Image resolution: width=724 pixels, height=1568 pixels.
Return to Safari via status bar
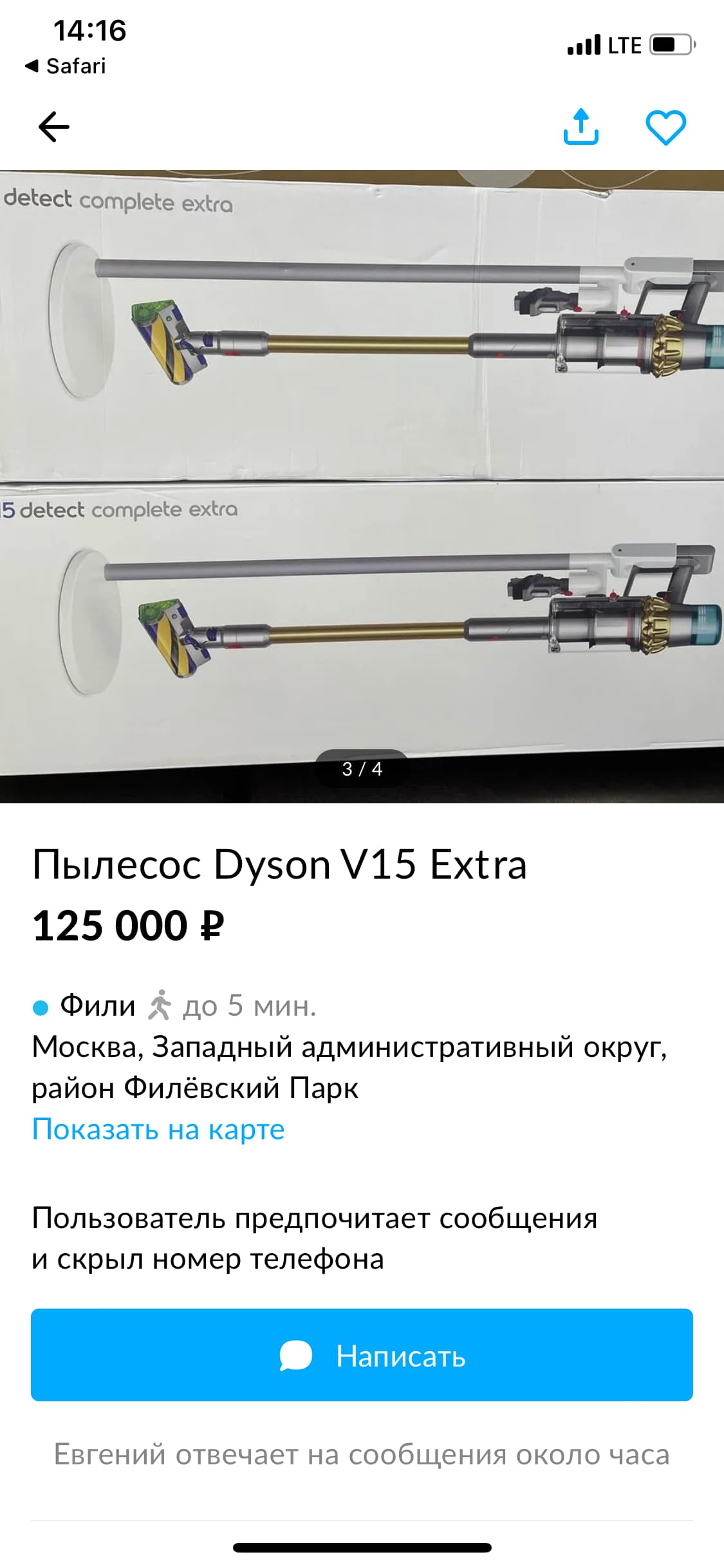click(66, 66)
